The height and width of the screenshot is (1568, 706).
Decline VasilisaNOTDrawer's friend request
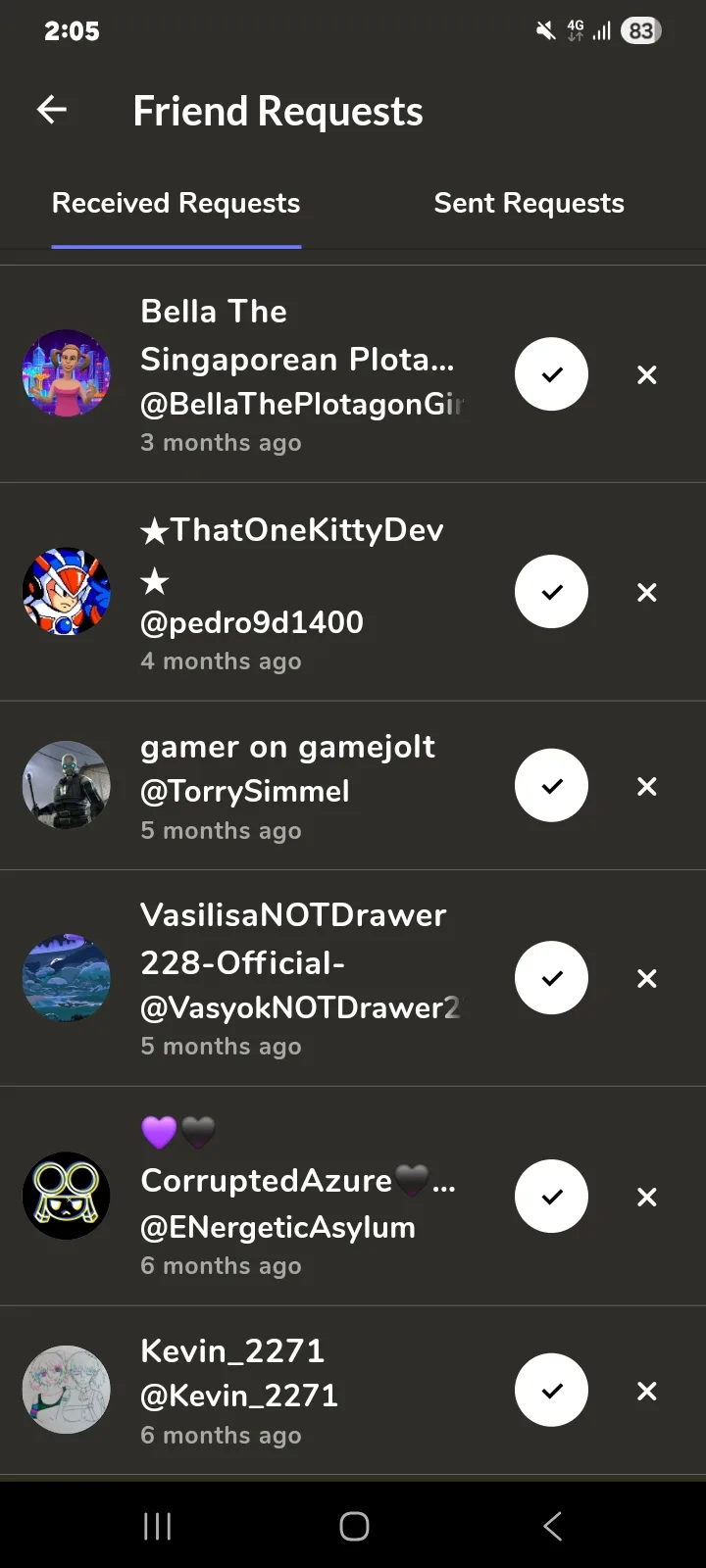[x=647, y=978]
